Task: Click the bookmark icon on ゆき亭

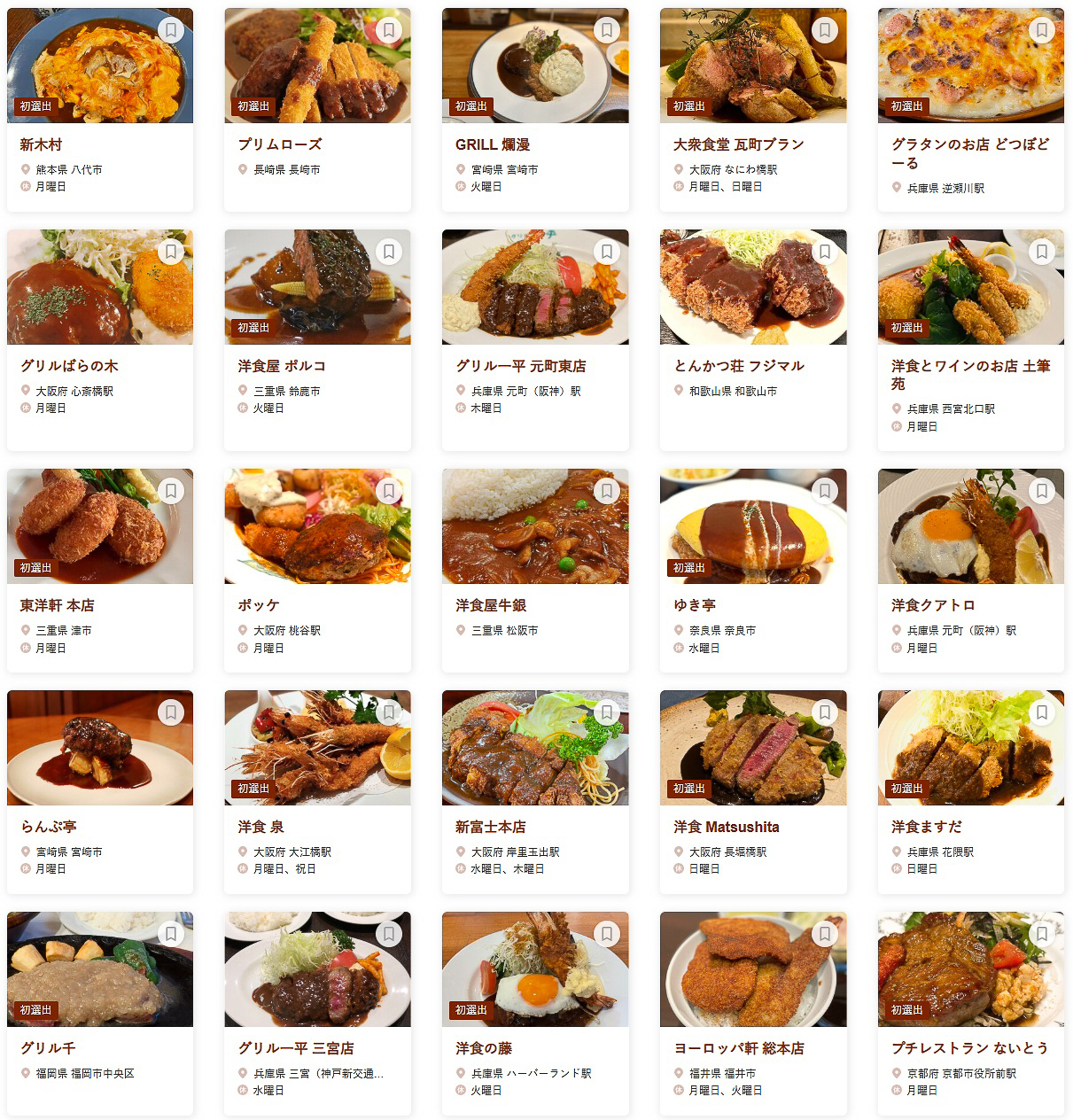Action: [x=825, y=491]
